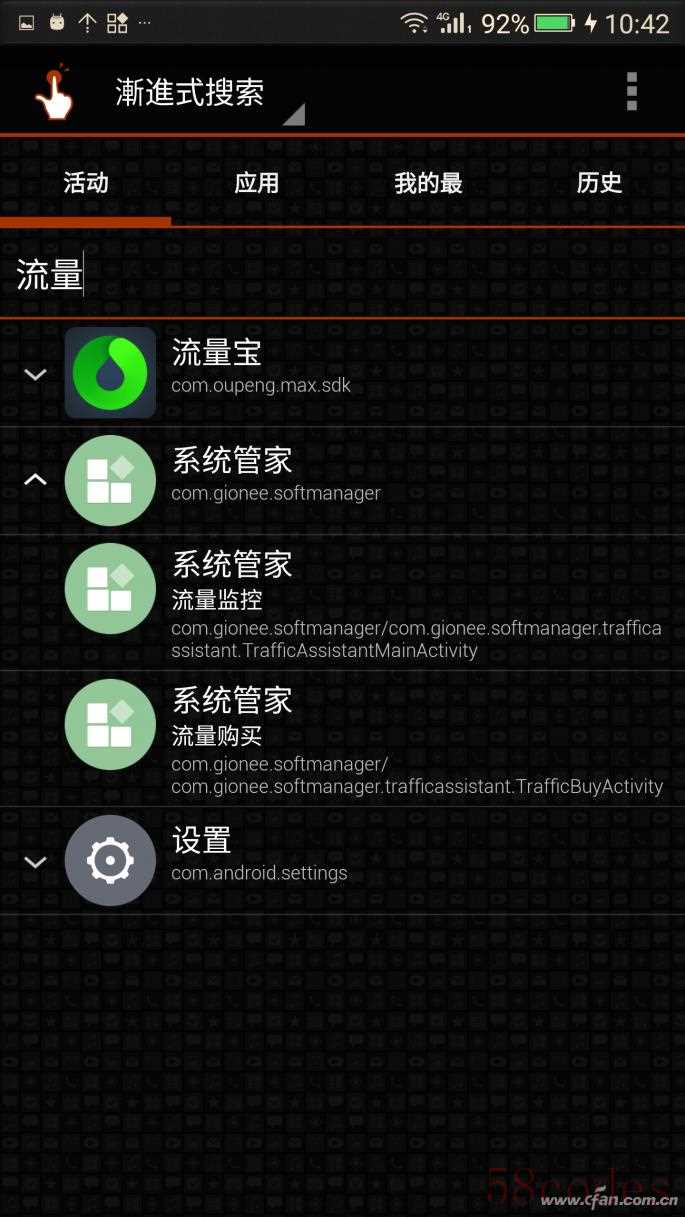
Task: Switch to the 历史 tab
Action: (599, 183)
